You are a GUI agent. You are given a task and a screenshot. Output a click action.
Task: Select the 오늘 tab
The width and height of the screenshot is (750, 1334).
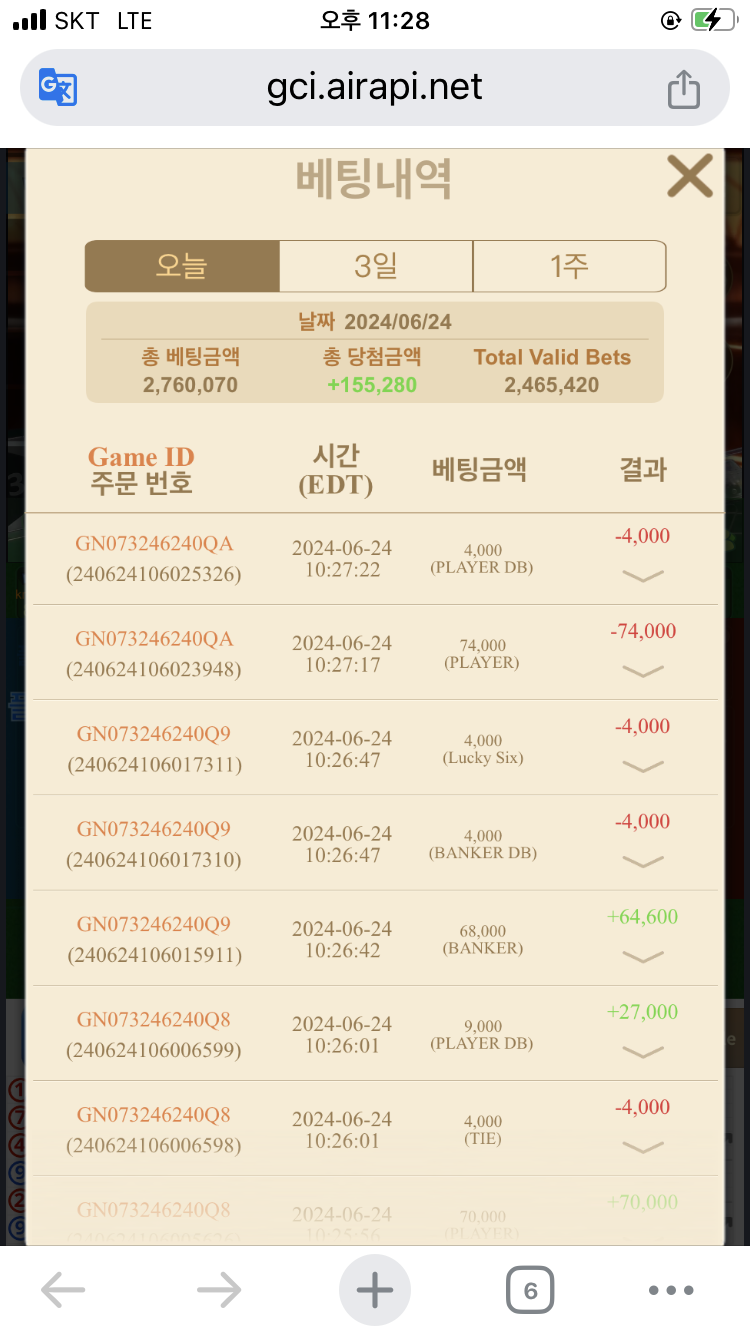coord(181,266)
